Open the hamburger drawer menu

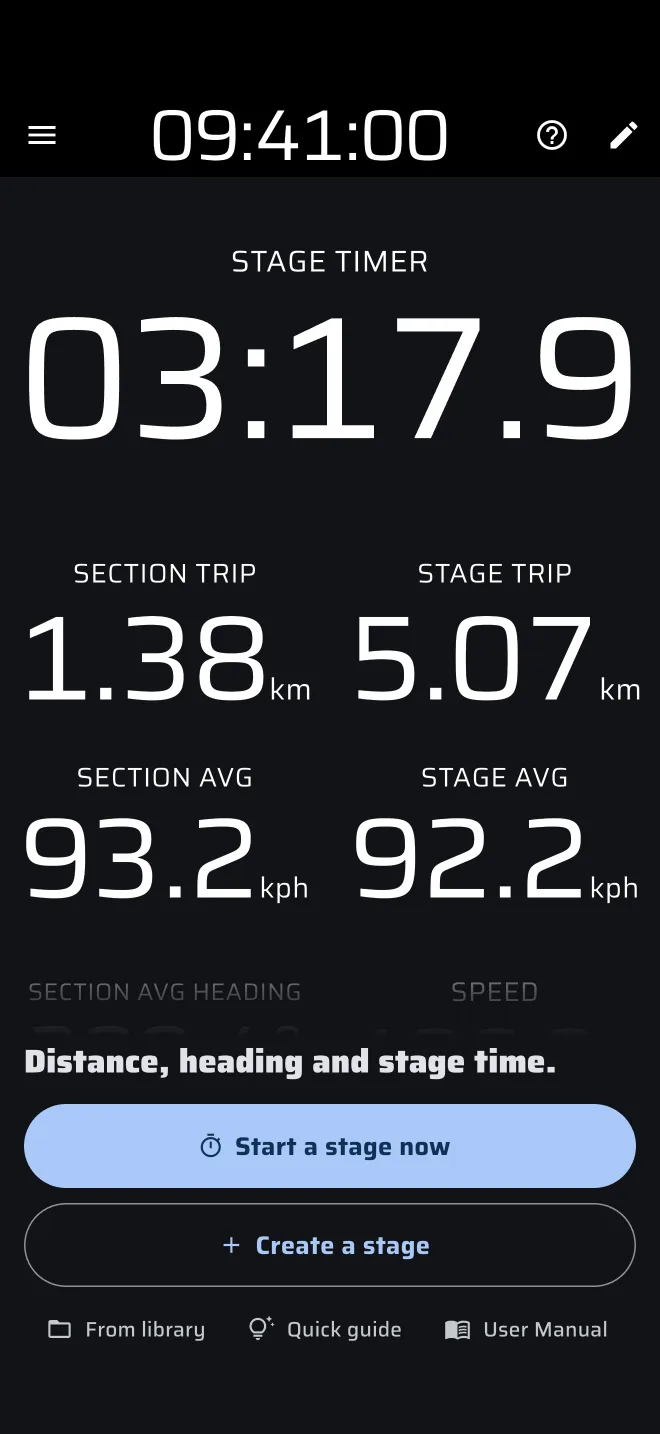pyautogui.click(x=42, y=135)
